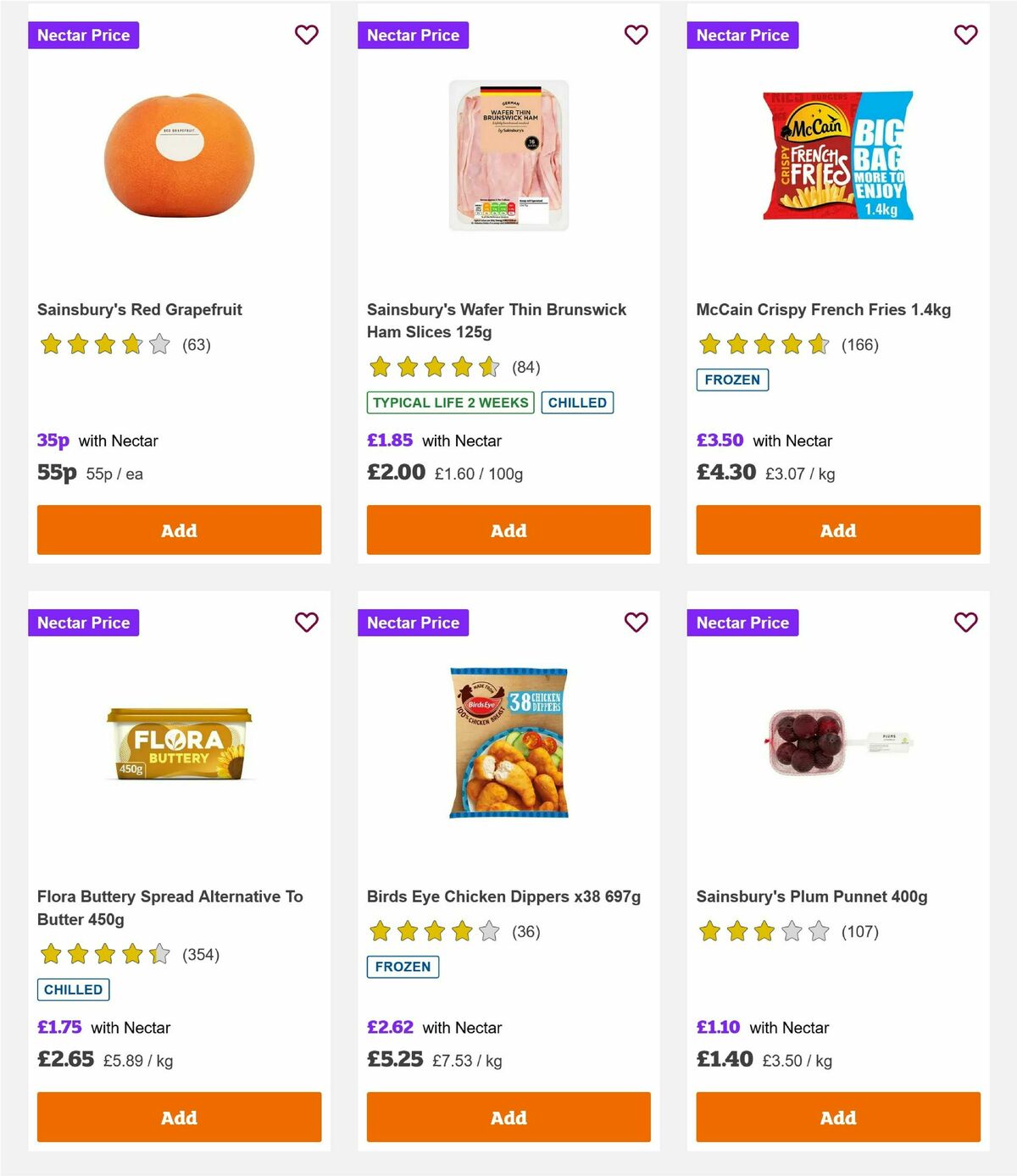The height and width of the screenshot is (1176, 1017).
Task: Open Sainsbury's Plum Punnet 400g product link
Action: pos(811,896)
